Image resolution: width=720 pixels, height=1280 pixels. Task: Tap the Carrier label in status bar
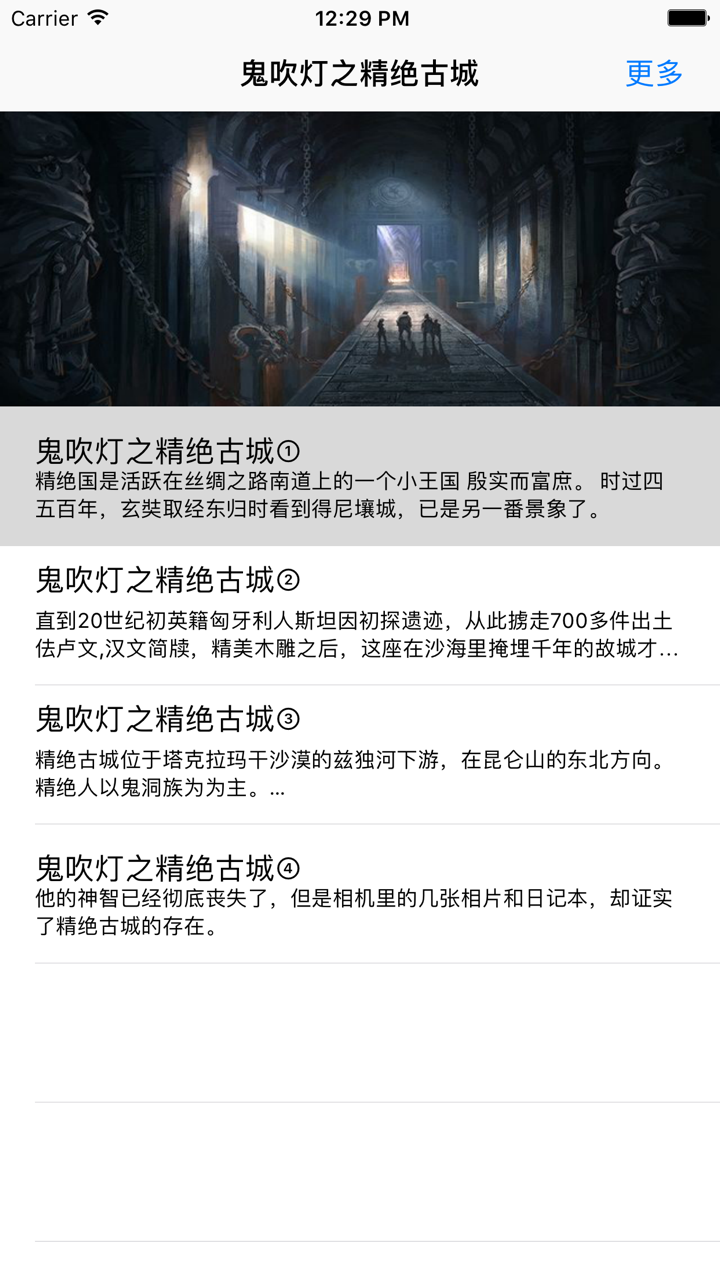pyautogui.click(x=44, y=17)
